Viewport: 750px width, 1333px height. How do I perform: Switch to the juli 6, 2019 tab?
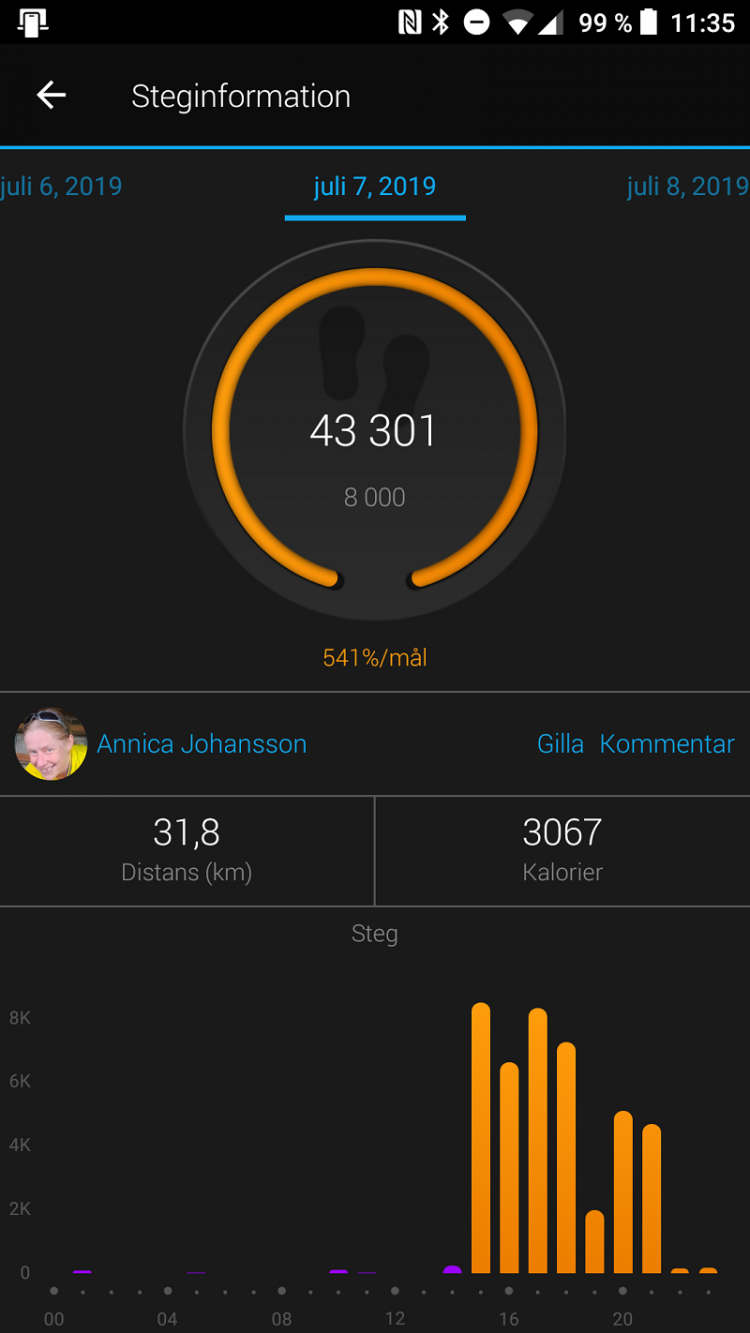click(x=62, y=186)
